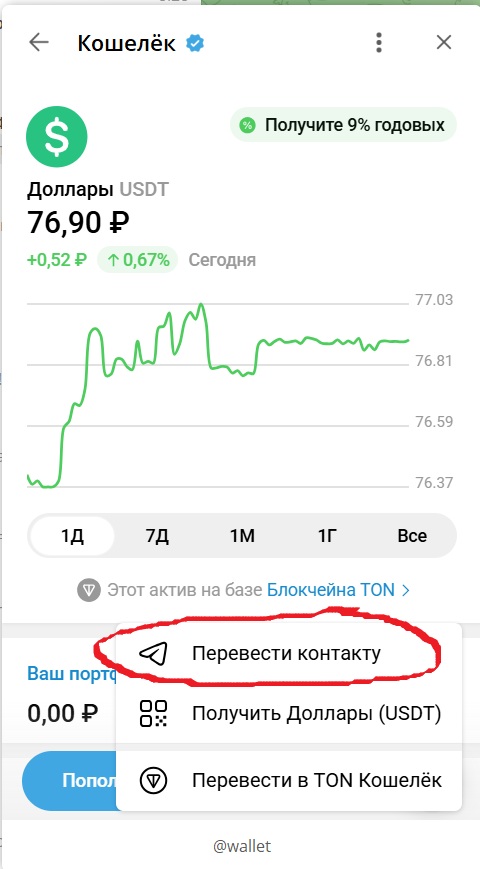Choose Перевести в TON Кошелёк
This screenshot has height=869, width=480.
click(289, 780)
